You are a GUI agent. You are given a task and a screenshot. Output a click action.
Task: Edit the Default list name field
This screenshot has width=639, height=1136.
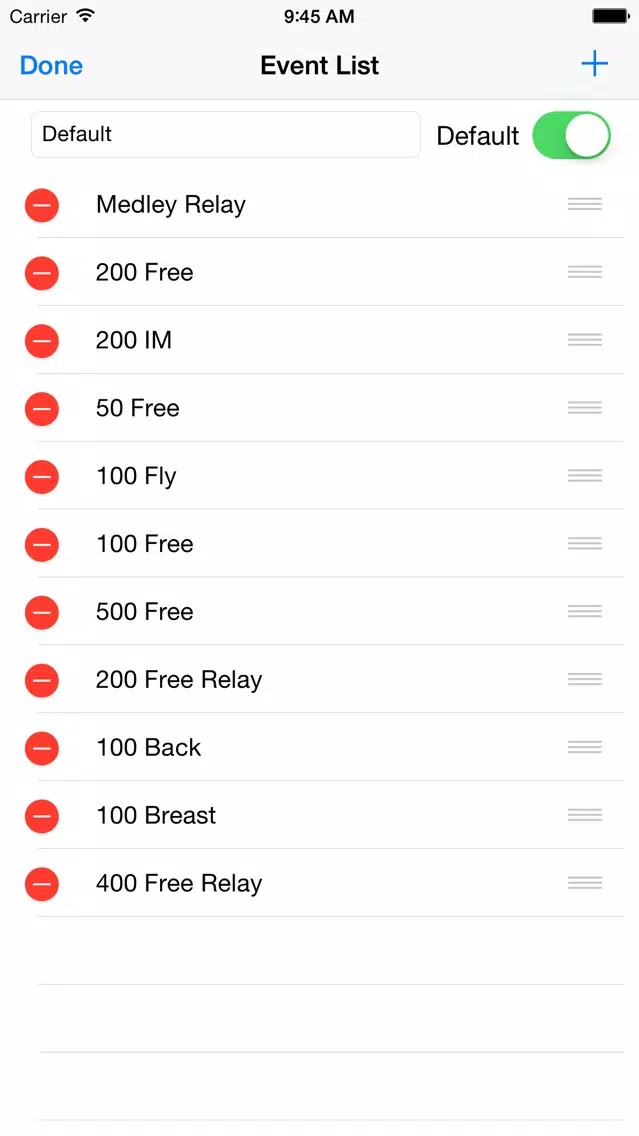coord(225,135)
